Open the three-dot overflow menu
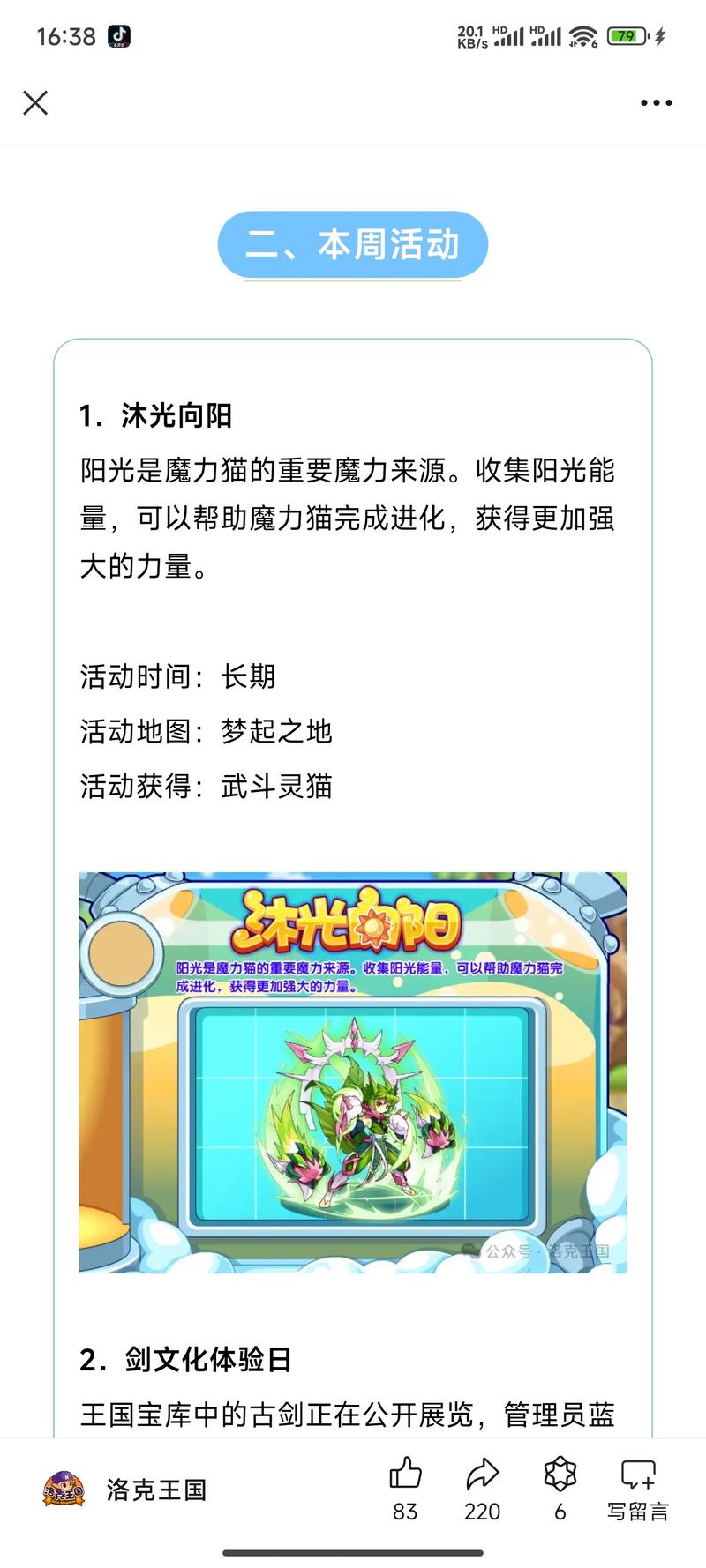The height and width of the screenshot is (1568, 706). coord(656,103)
